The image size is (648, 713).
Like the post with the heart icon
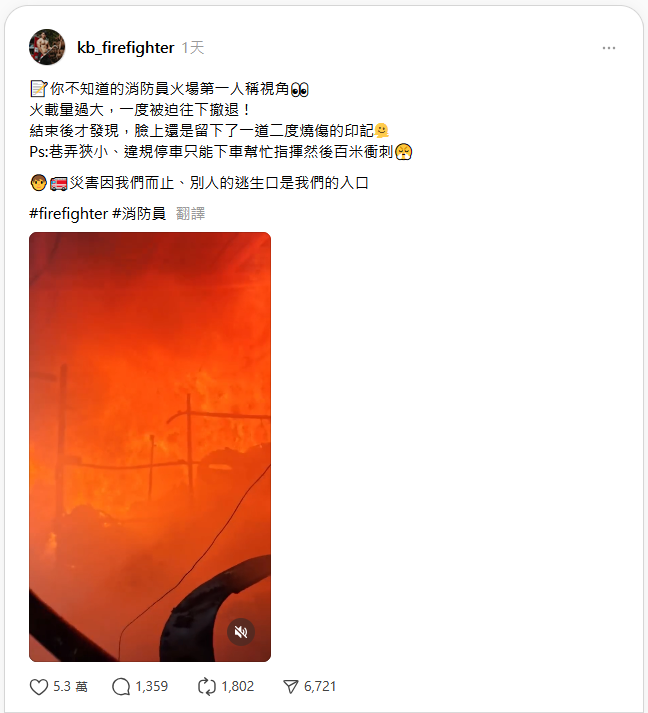click(x=40, y=687)
